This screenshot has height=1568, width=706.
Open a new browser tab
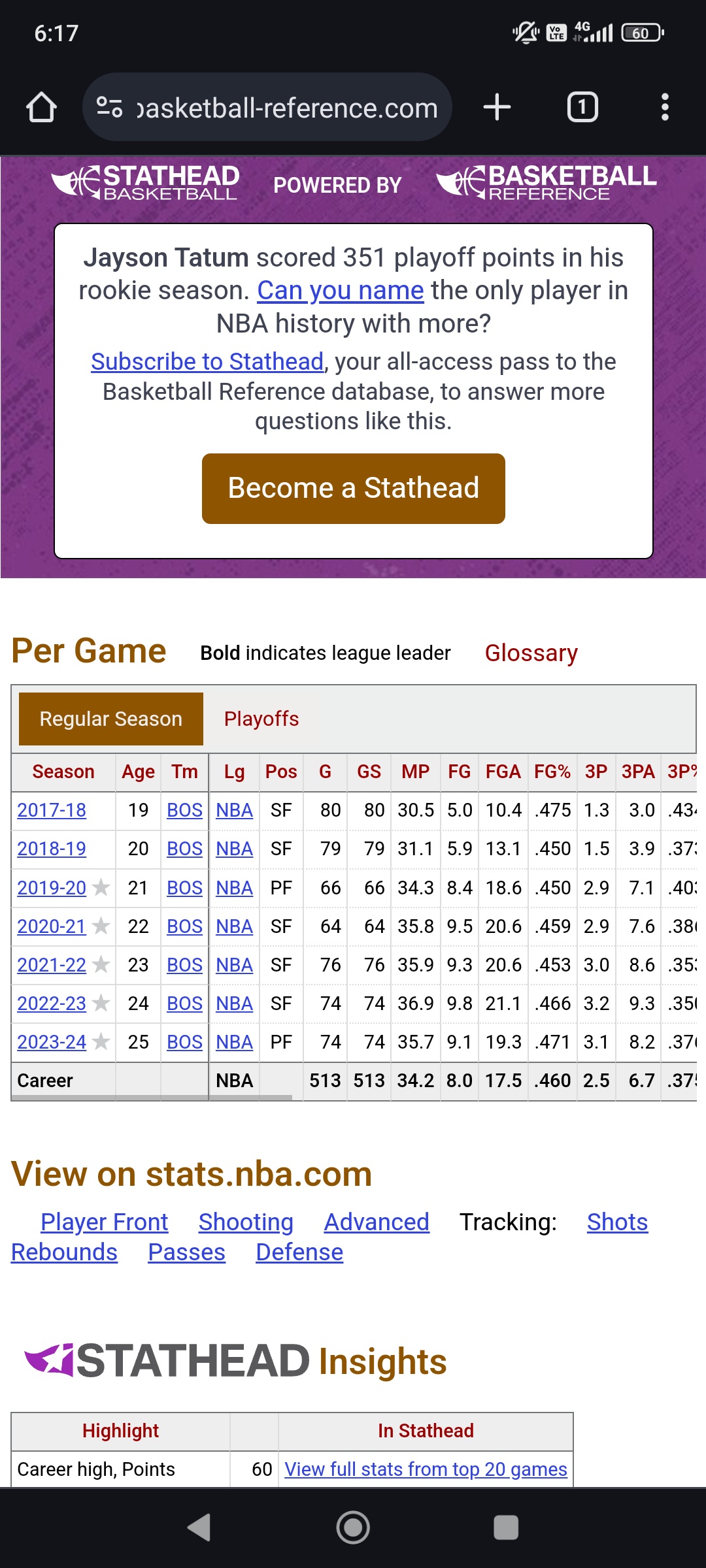coord(497,107)
